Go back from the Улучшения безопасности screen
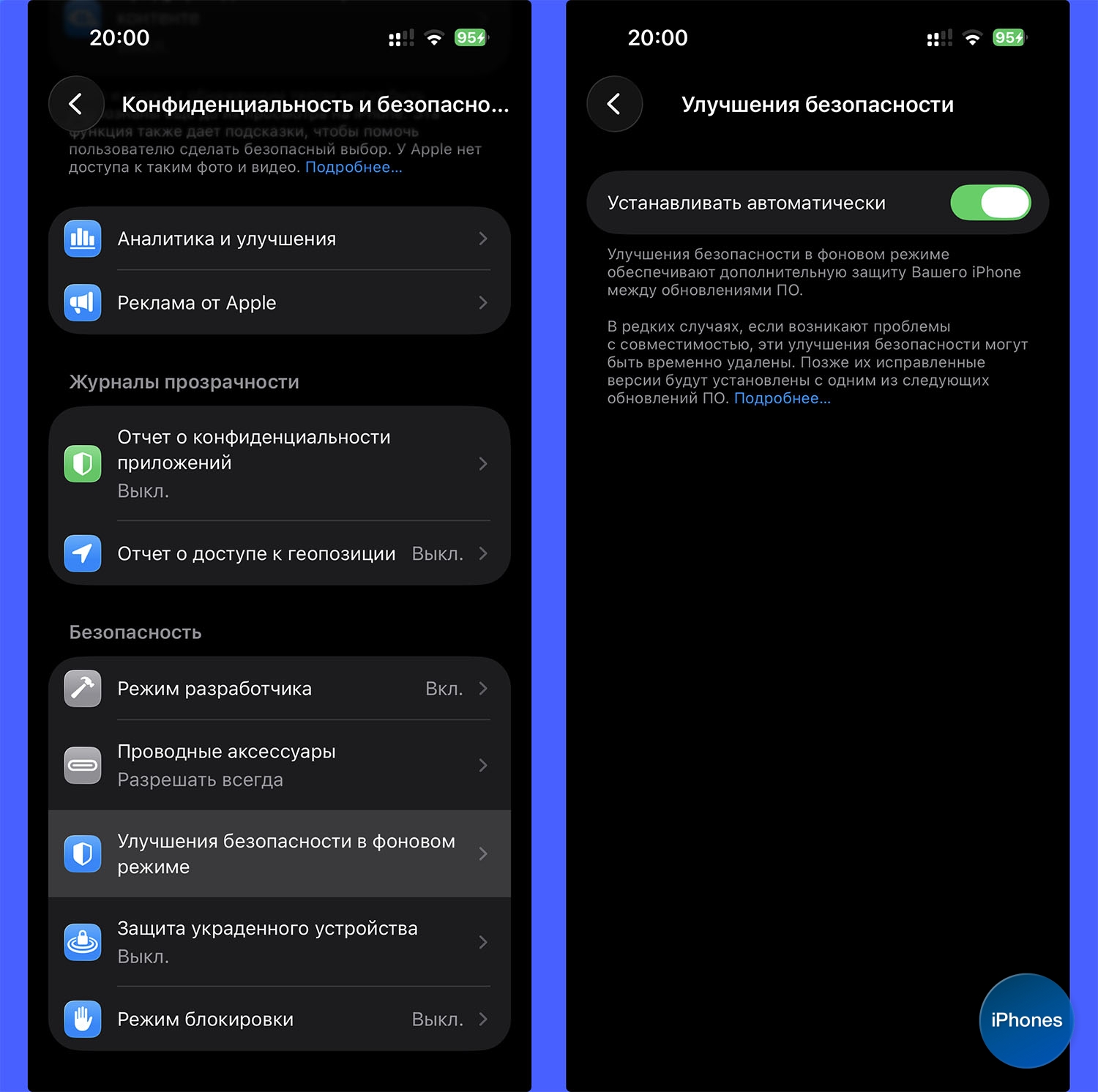The width and height of the screenshot is (1098, 1092). coord(614,104)
